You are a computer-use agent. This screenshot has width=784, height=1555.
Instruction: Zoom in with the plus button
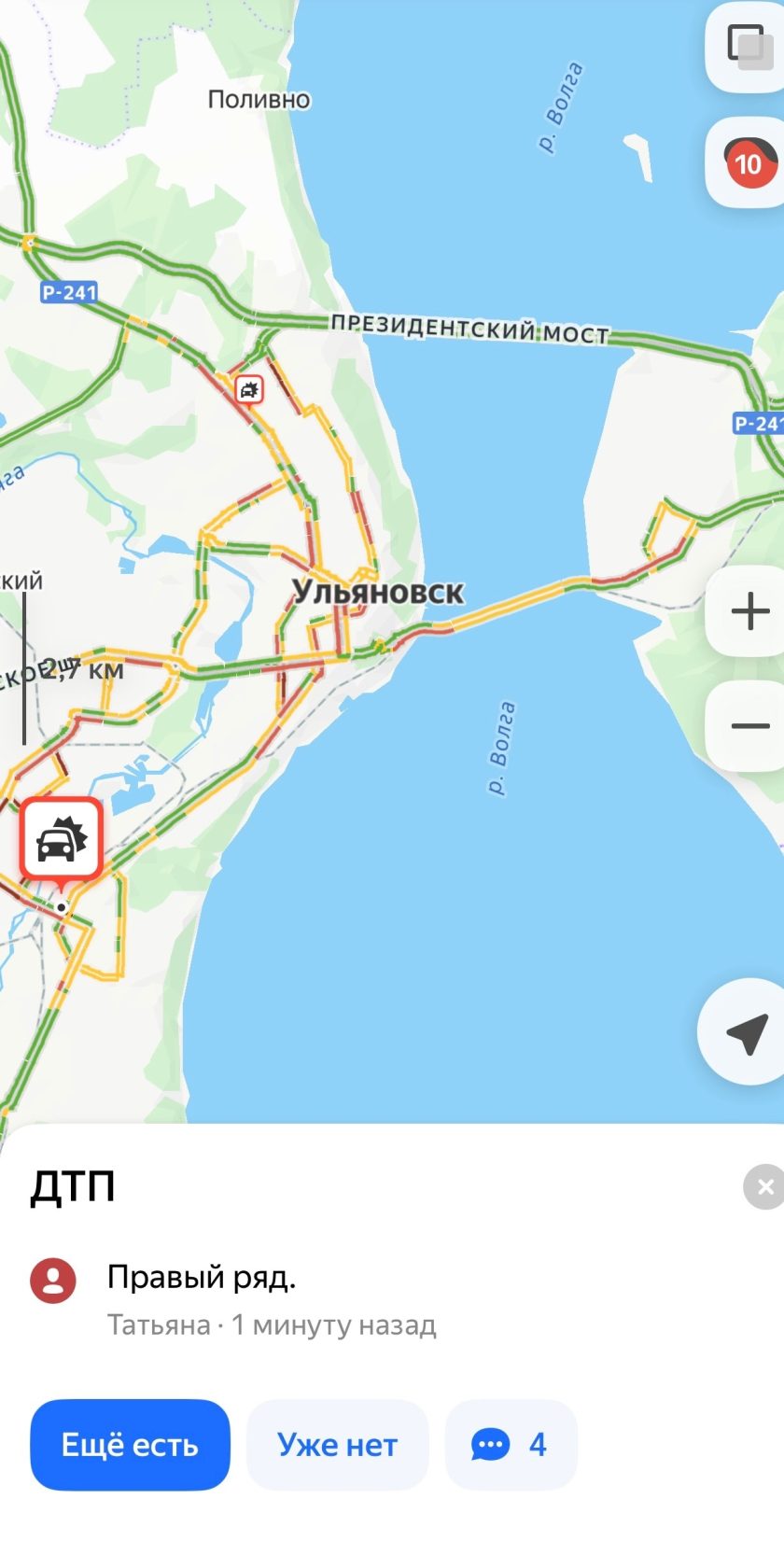(749, 612)
